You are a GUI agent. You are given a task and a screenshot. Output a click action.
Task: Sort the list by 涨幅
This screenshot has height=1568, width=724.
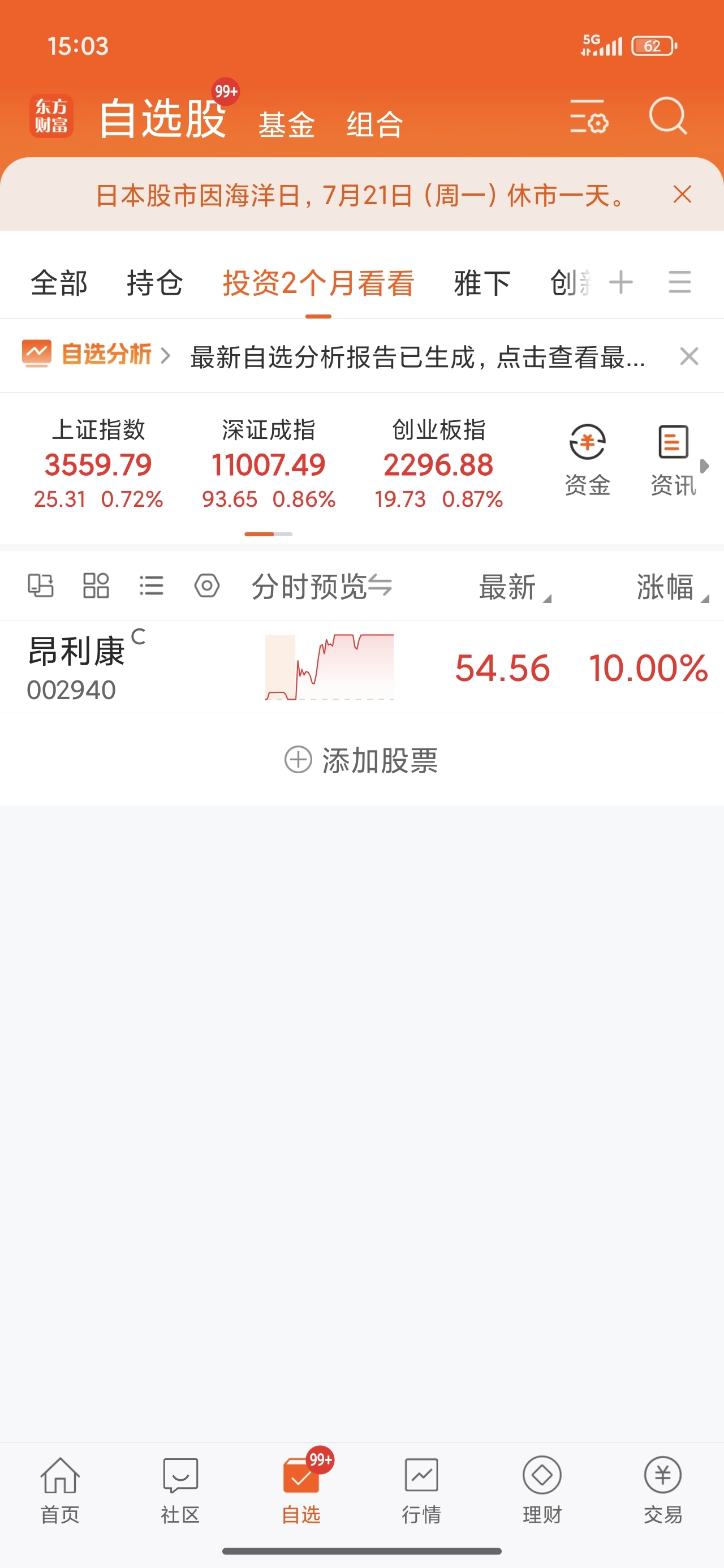coord(671,587)
